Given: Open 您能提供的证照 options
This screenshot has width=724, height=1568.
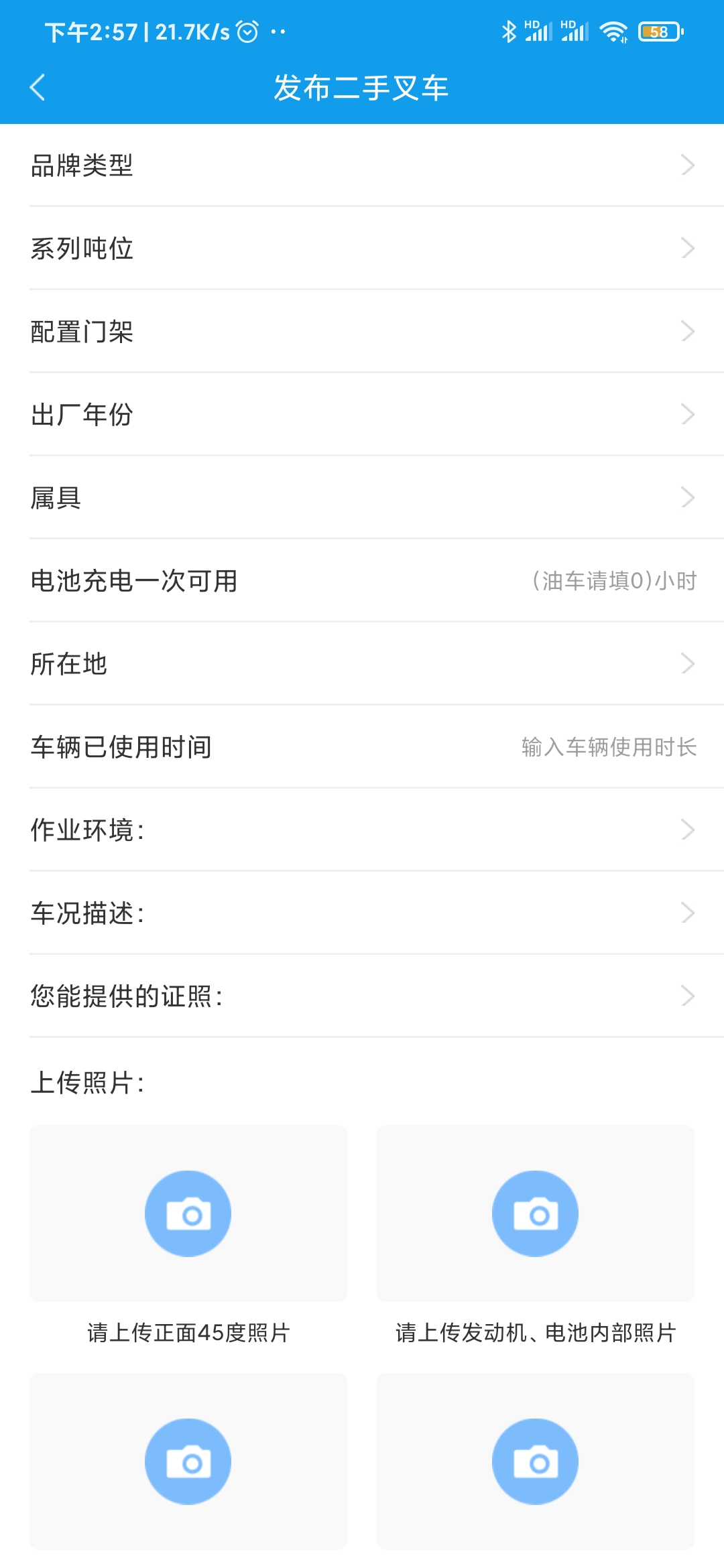Looking at the screenshot, I should pyautogui.click(x=362, y=996).
